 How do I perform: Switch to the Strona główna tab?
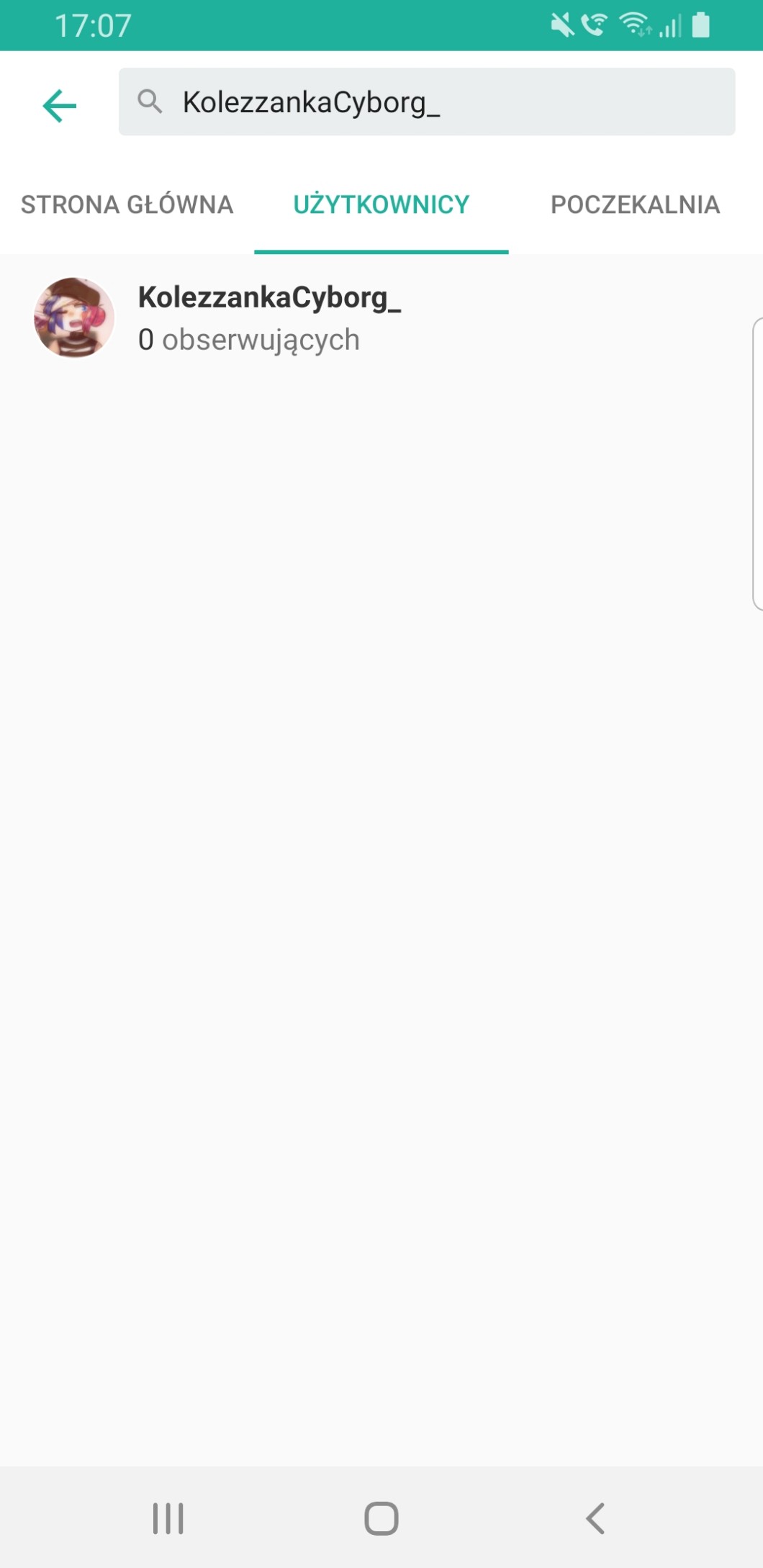[127, 205]
